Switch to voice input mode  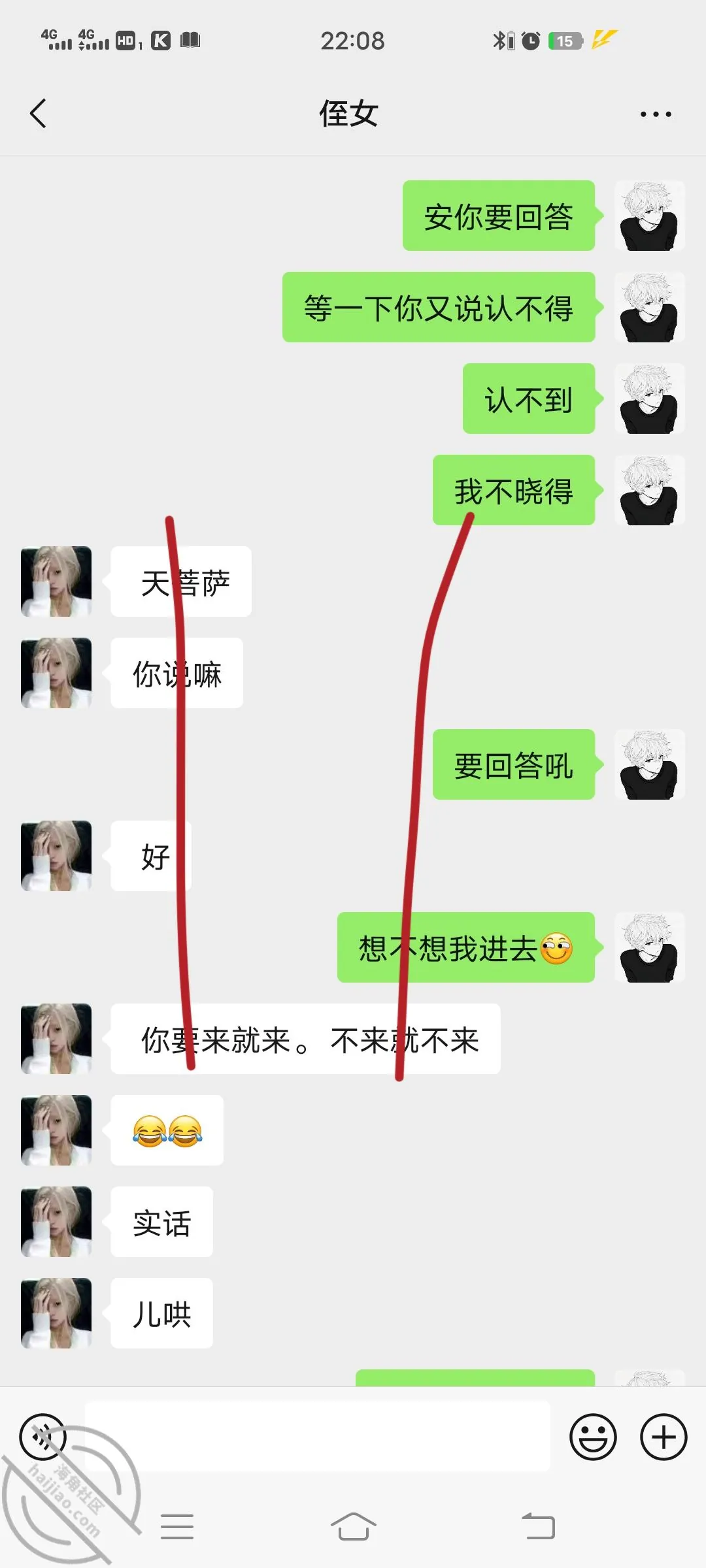pos(43,1437)
